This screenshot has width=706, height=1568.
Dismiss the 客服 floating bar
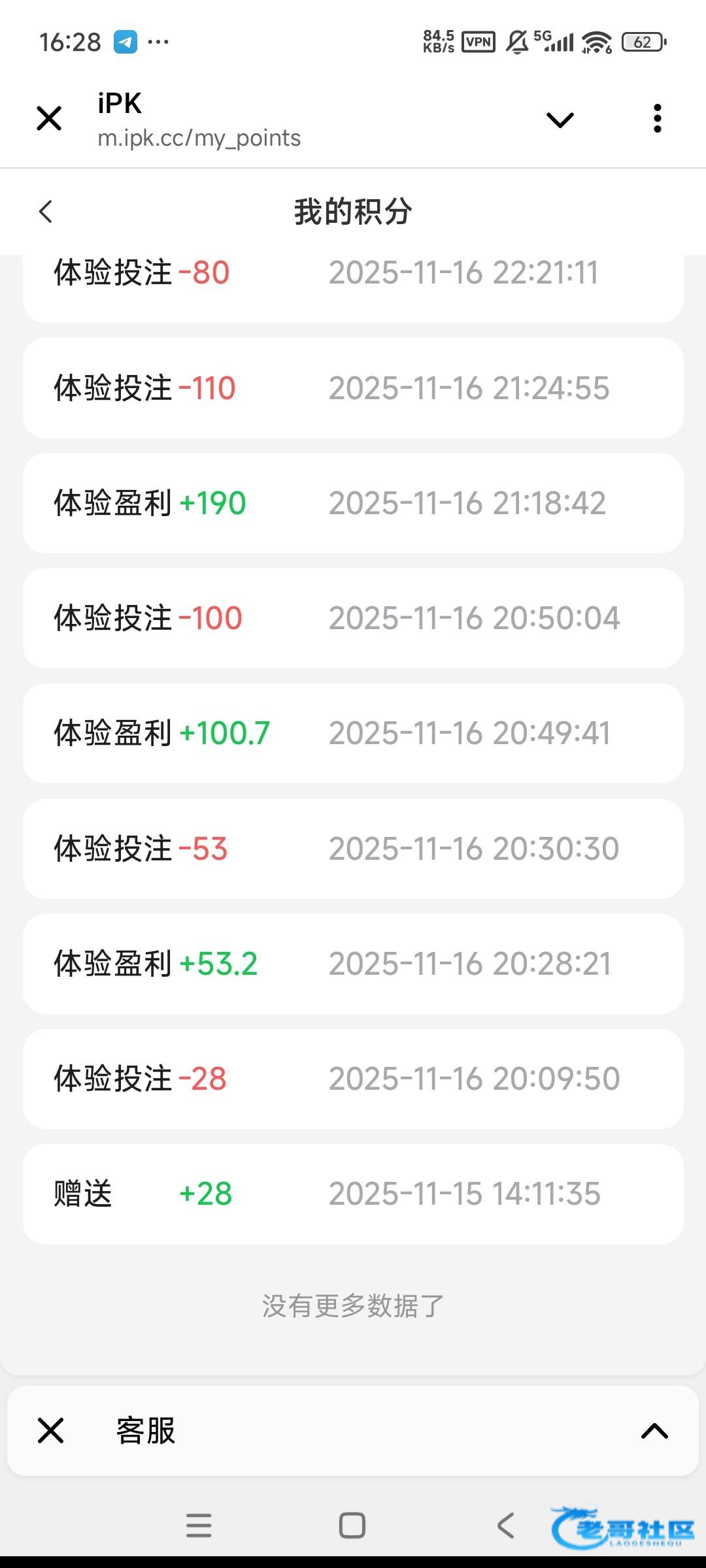50,1430
